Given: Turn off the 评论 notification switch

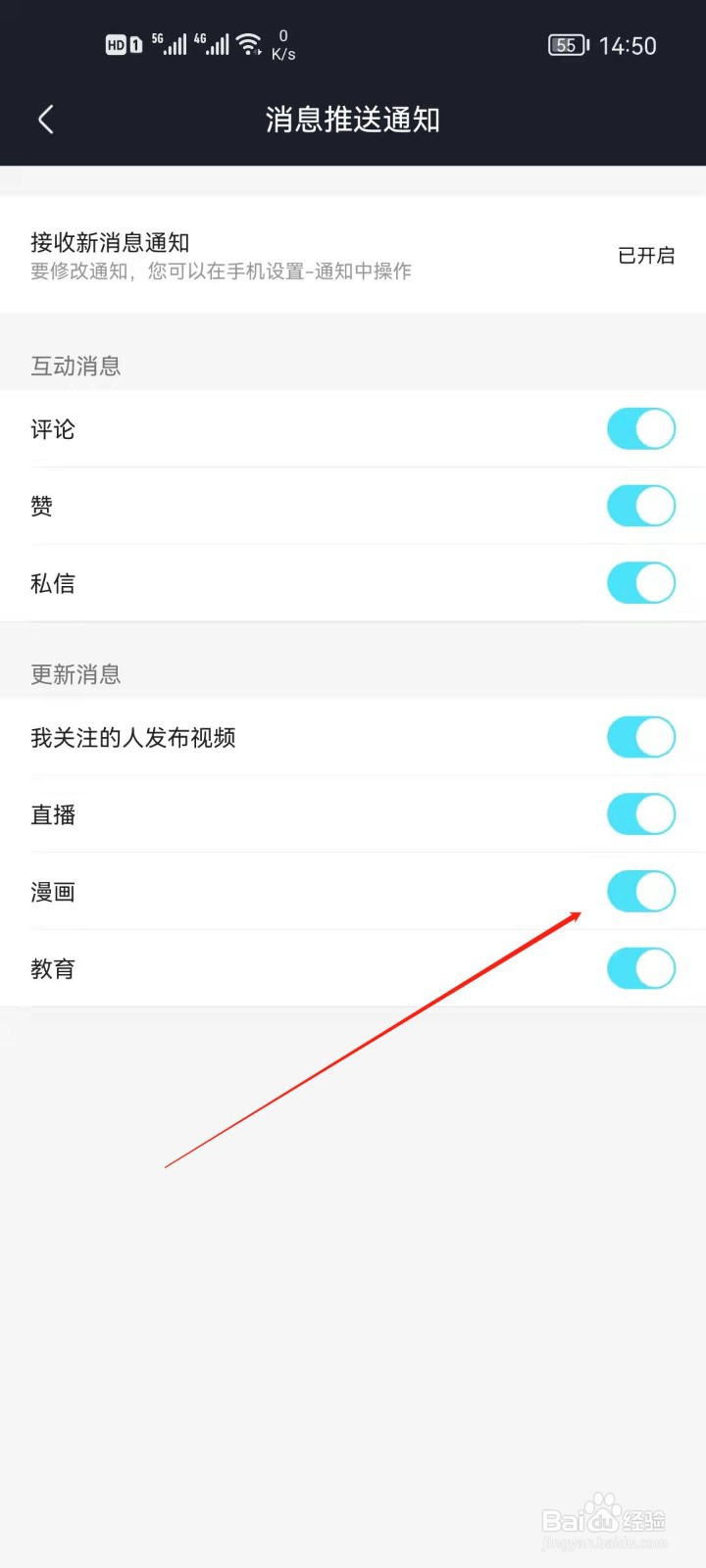Looking at the screenshot, I should pyautogui.click(x=641, y=428).
